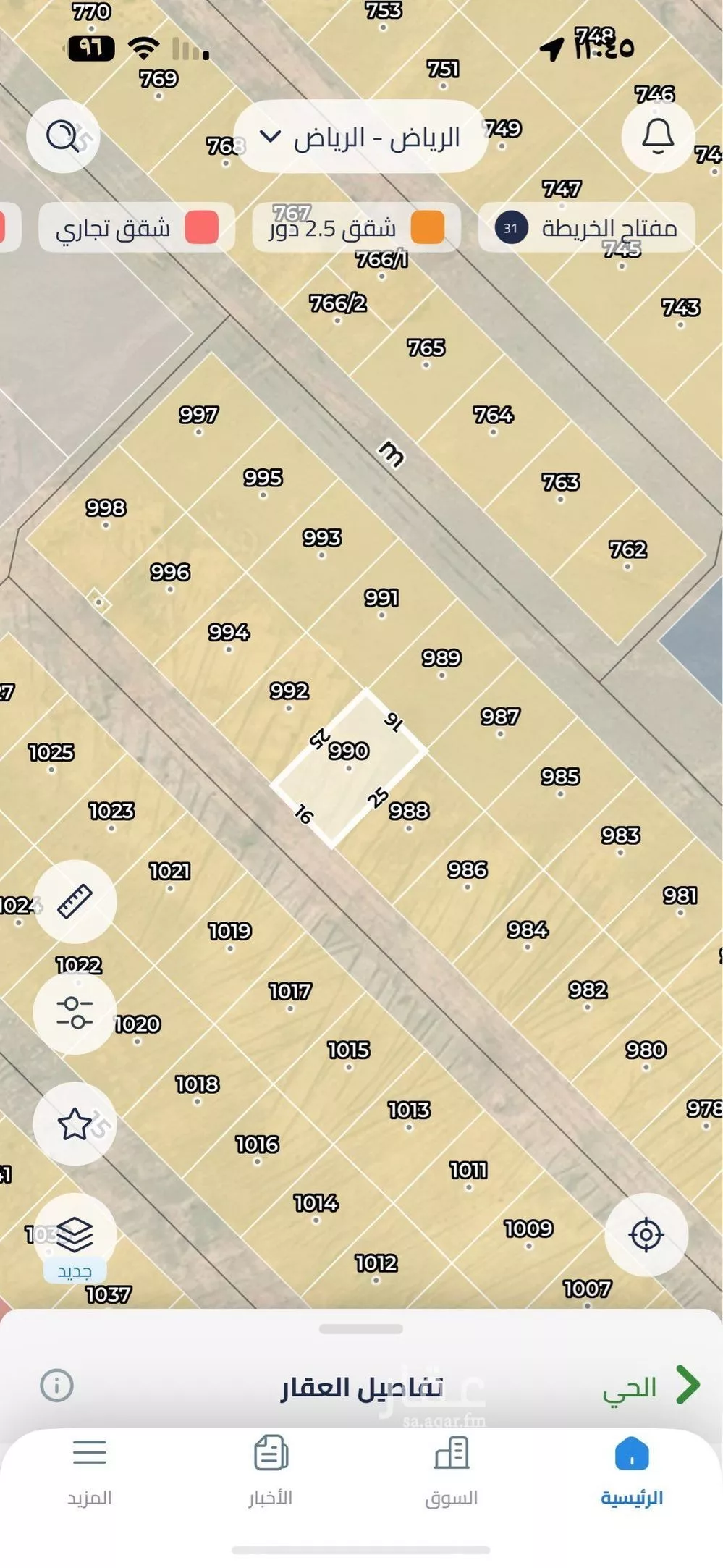
Task: Open the map search tool
Action: (x=64, y=138)
